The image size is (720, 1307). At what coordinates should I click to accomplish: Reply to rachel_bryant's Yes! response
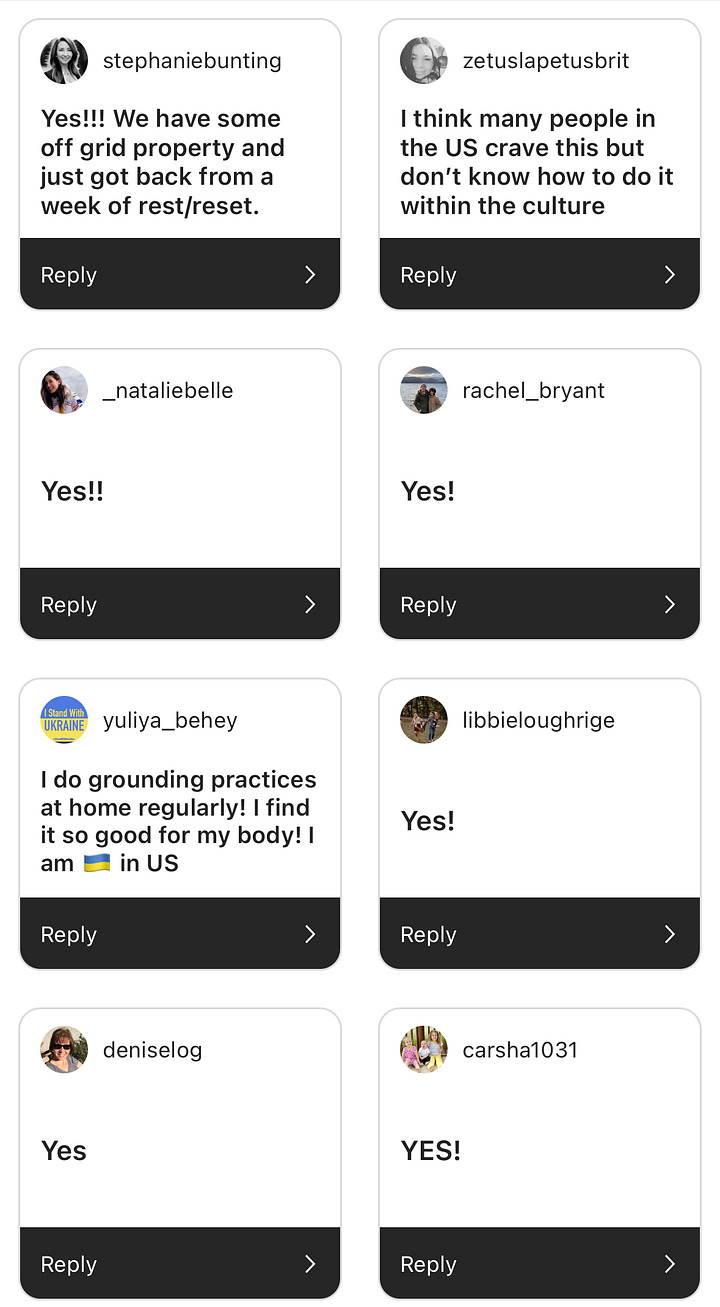click(540, 604)
